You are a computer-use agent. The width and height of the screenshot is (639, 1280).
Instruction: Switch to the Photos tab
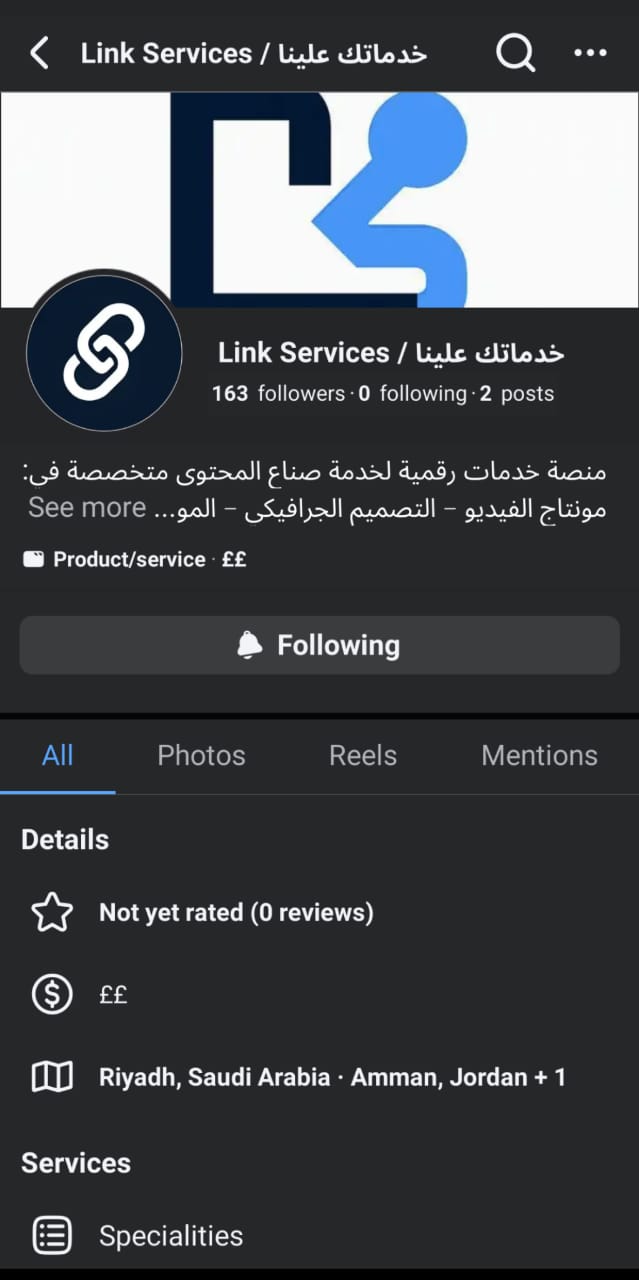coord(201,756)
